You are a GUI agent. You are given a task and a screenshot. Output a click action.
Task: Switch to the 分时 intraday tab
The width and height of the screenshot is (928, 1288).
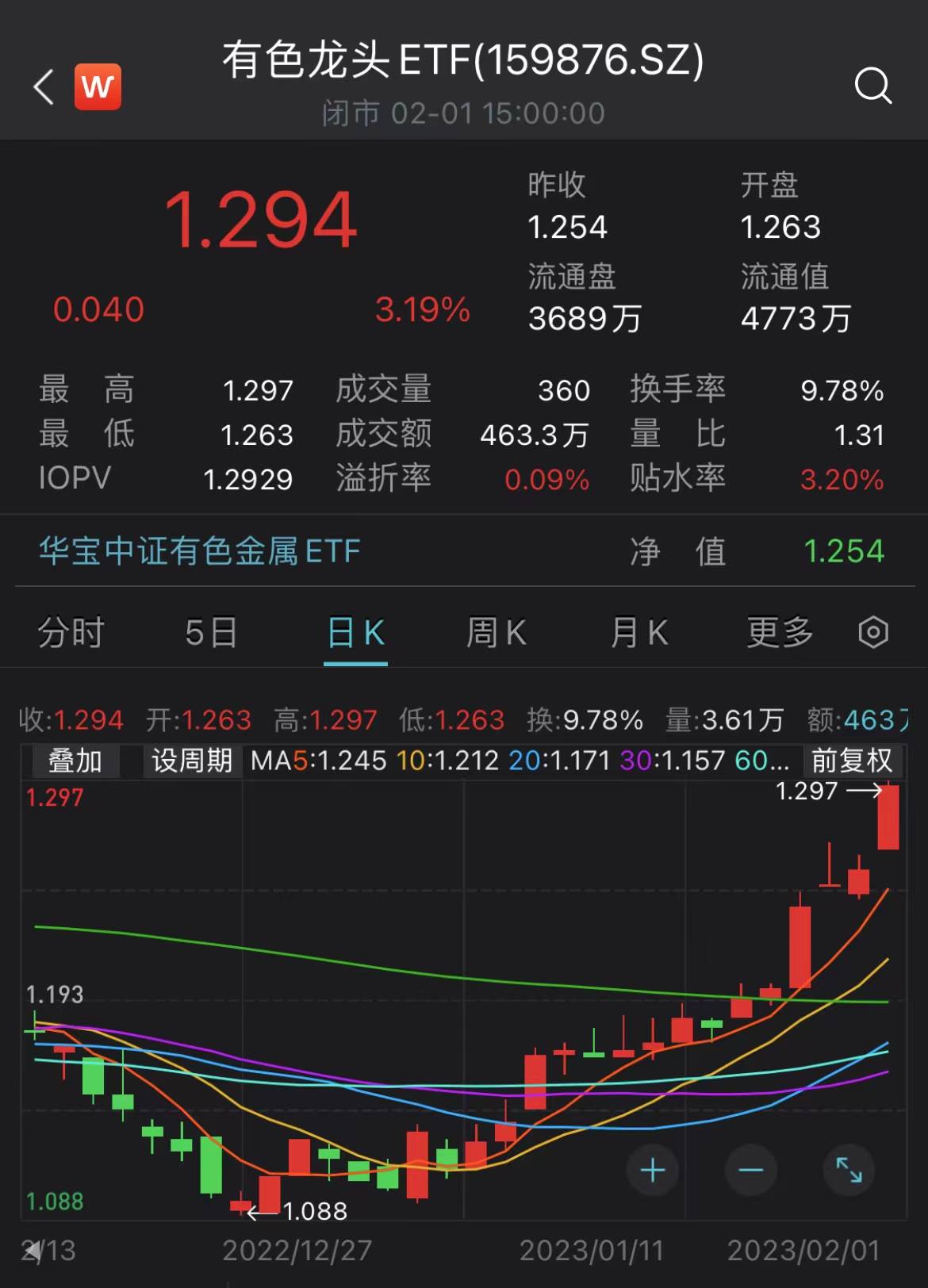click(x=72, y=633)
